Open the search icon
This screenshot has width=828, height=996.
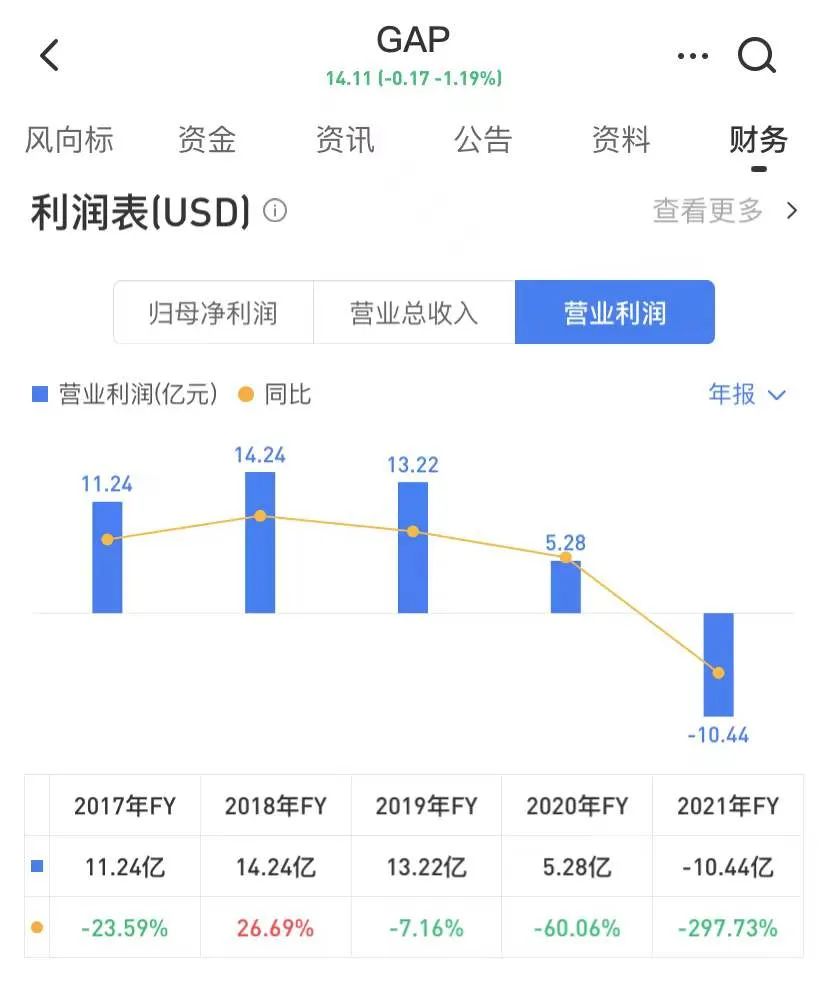click(758, 55)
